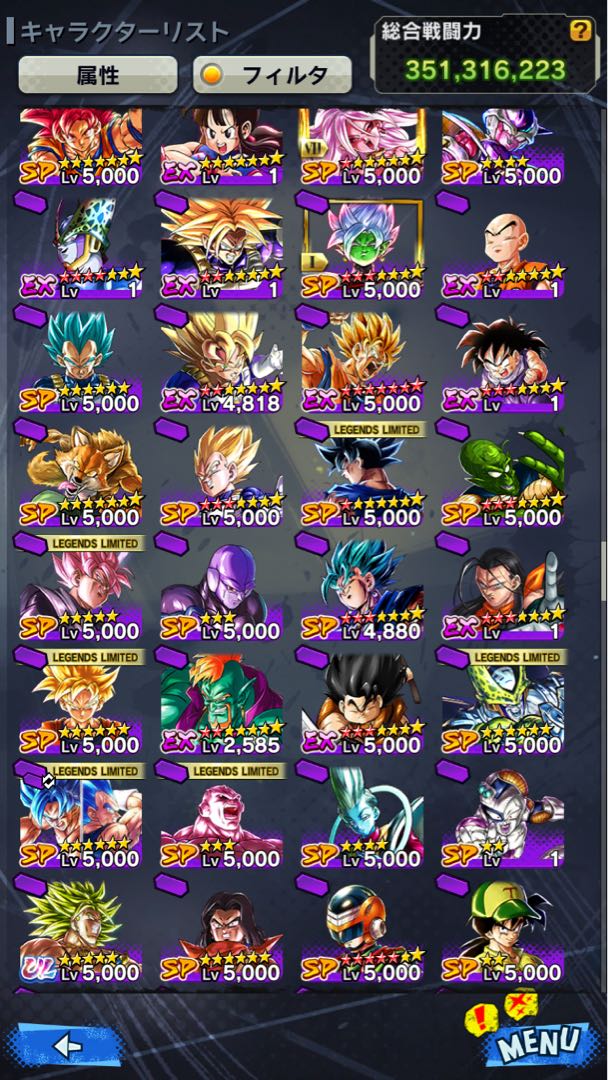
Task: Open the help question mark icon
Action: click(x=580, y=31)
